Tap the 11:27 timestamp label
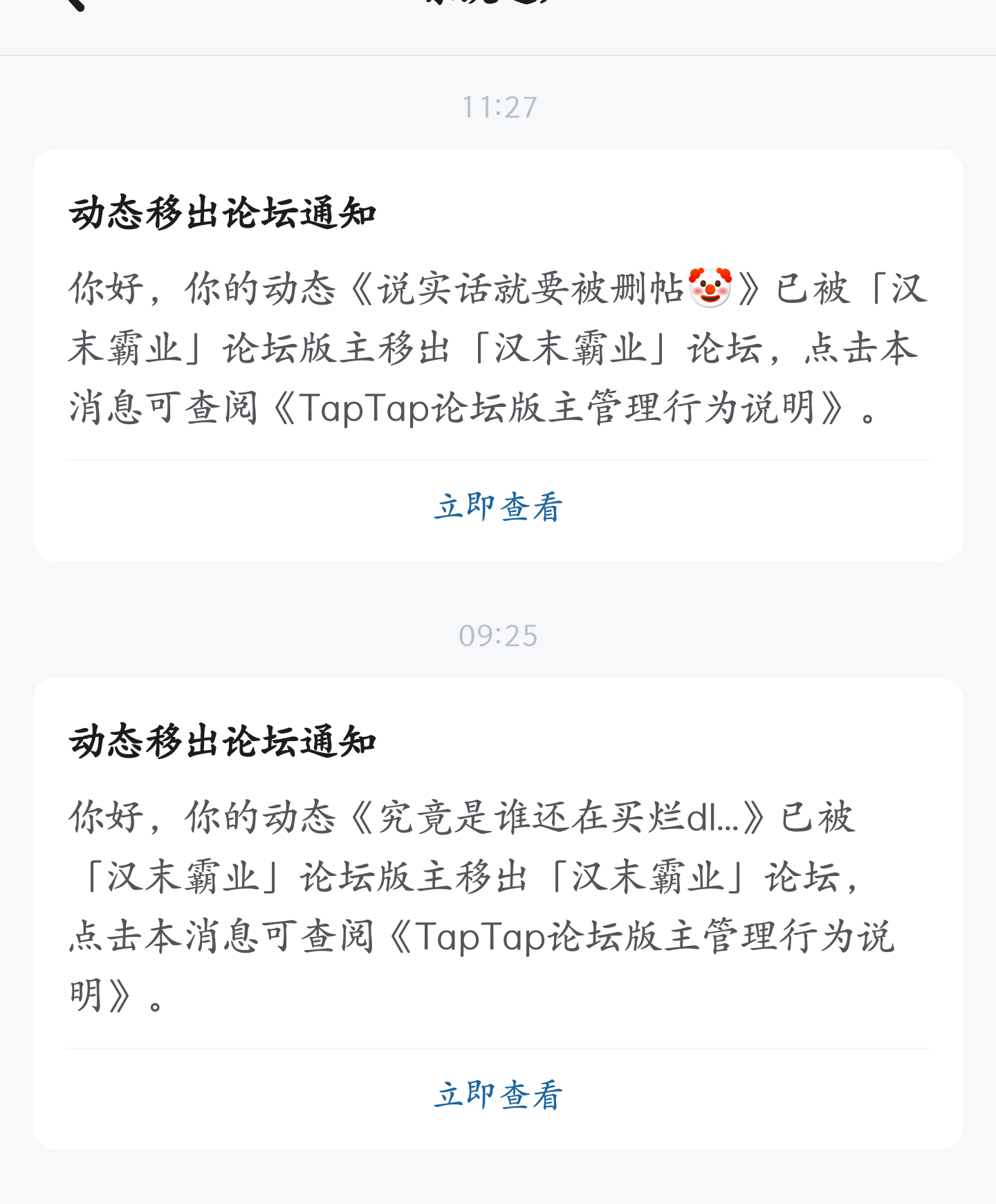 tap(499, 105)
